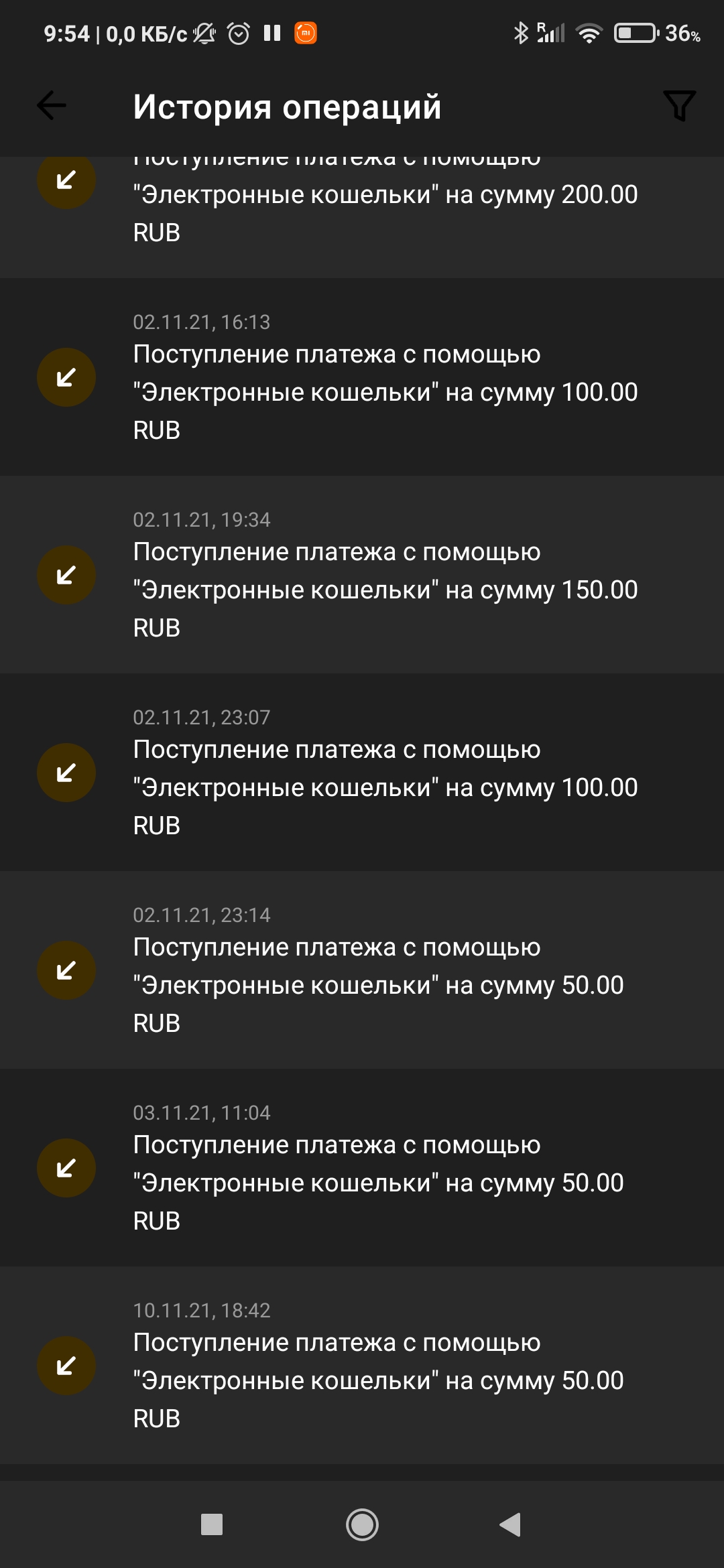The height and width of the screenshot is (1568, 724).
Task: Select the 02.11.21, 23:07 operation
Action: point(362,773)
